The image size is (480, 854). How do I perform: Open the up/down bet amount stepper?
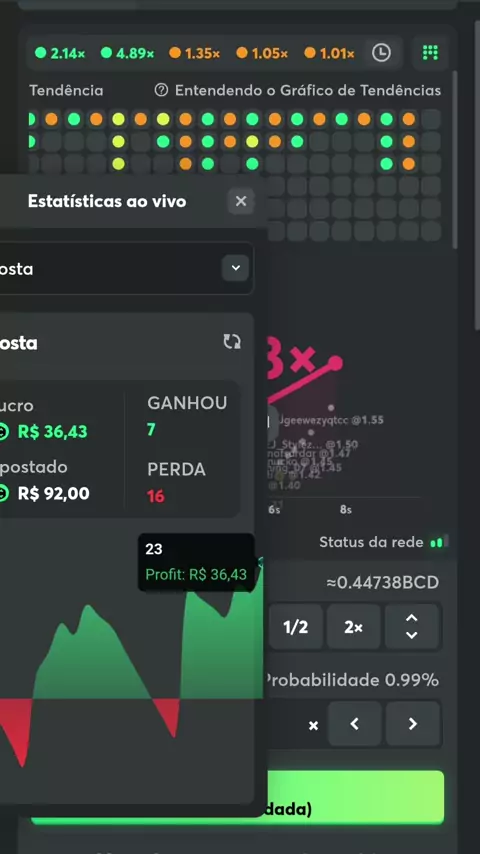coord(412,627)
